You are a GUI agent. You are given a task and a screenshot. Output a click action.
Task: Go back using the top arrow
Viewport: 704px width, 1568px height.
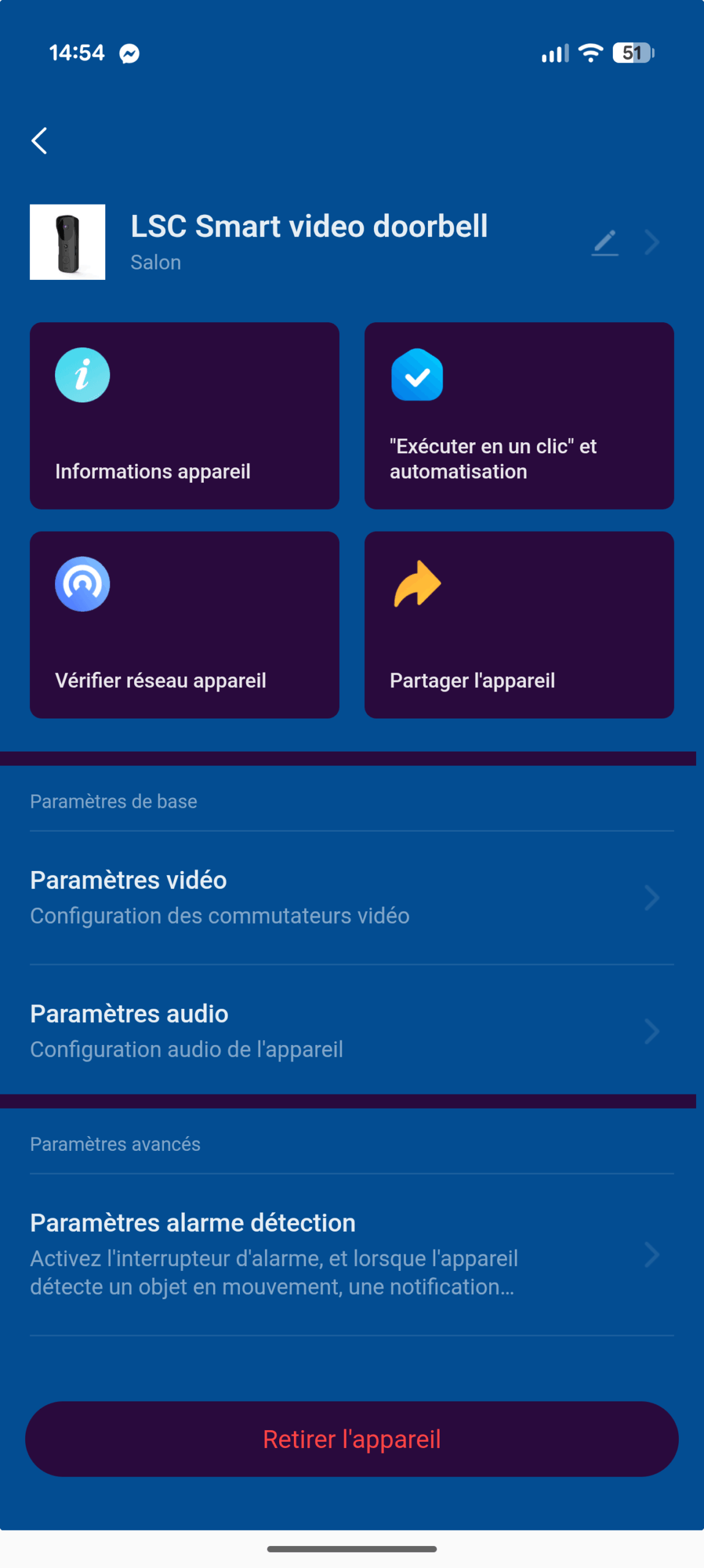point(40,141)
